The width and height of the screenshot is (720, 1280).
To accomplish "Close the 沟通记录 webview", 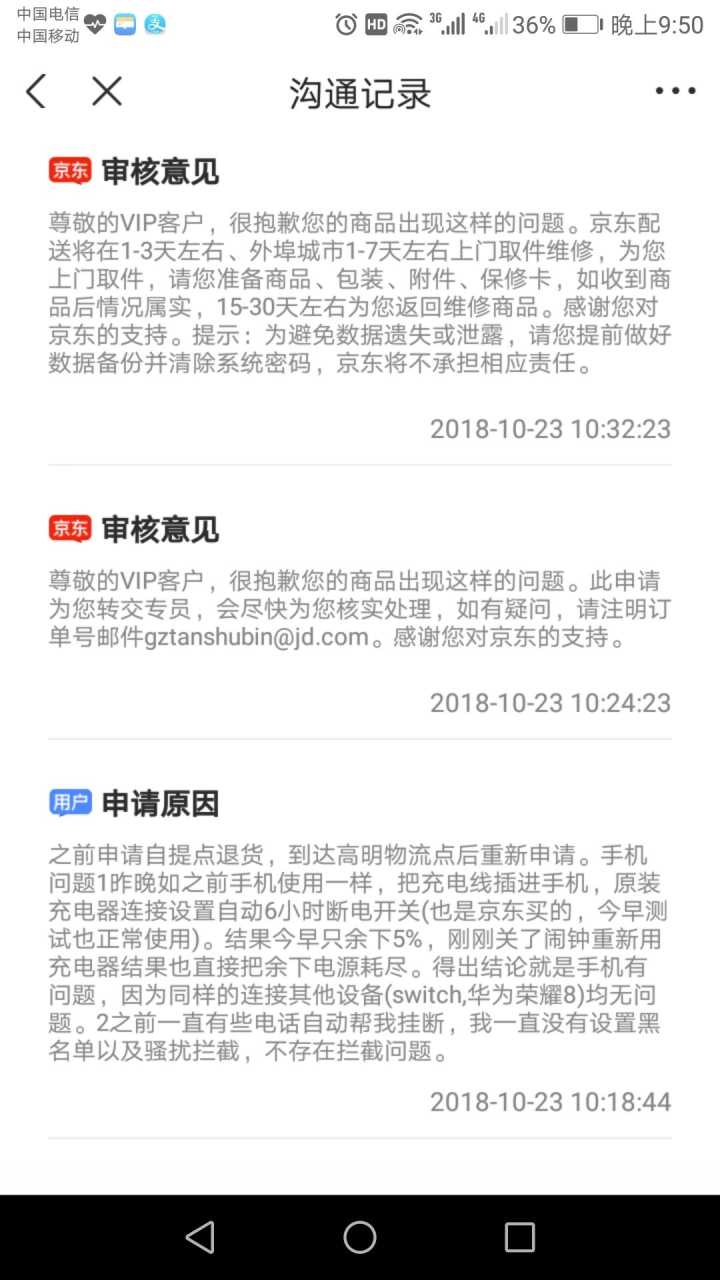I will click(107, 92).
